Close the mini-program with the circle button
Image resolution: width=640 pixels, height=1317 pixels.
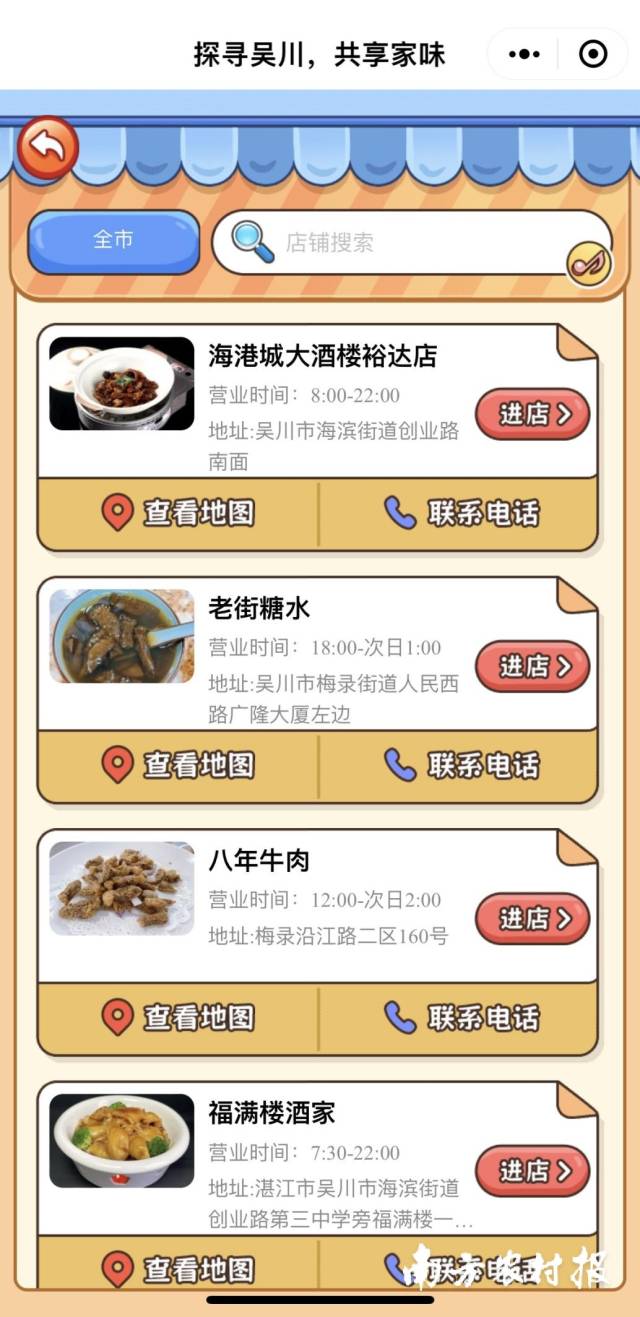tap(593, 54)
